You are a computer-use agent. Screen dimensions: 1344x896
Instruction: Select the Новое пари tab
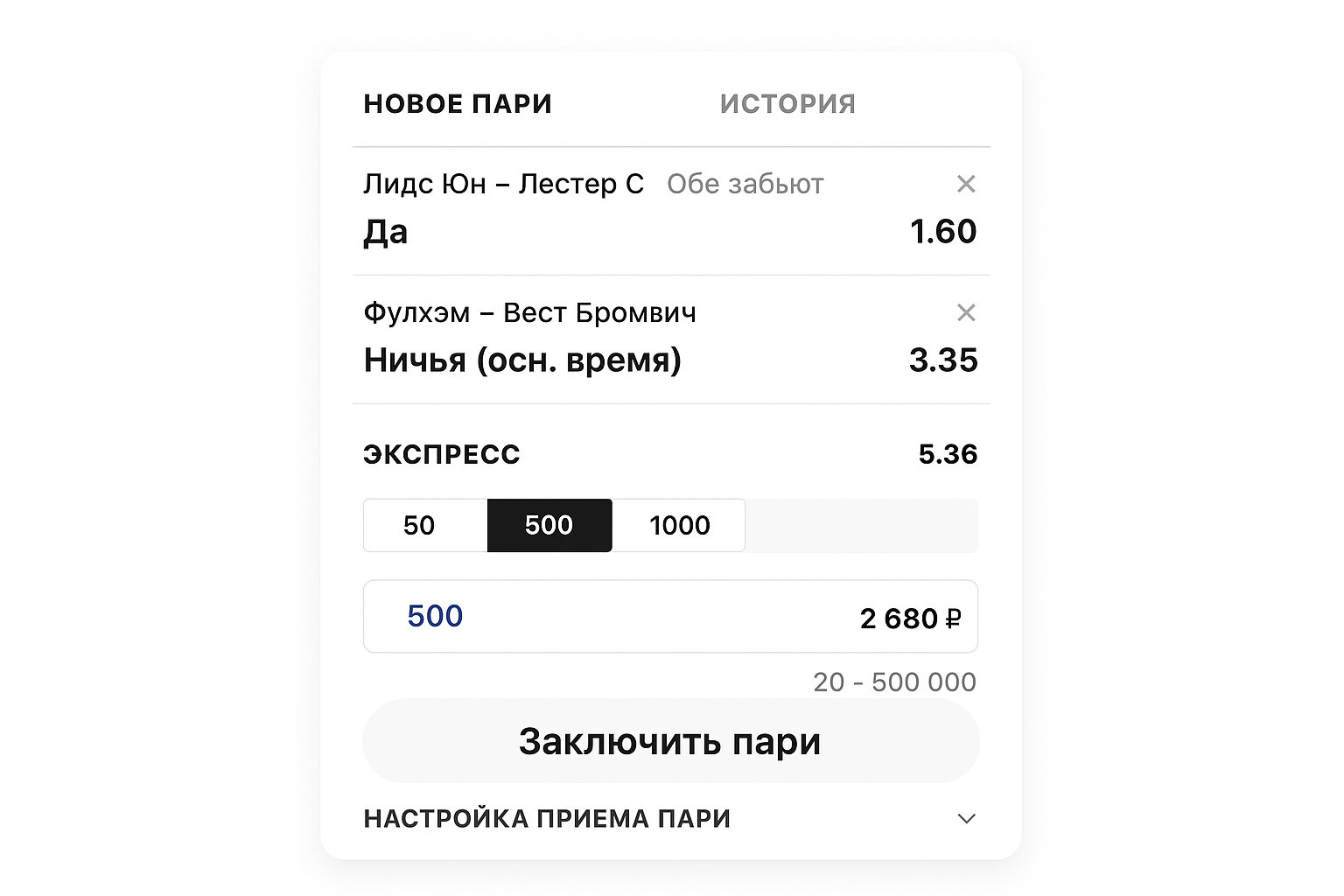[458, 104]
